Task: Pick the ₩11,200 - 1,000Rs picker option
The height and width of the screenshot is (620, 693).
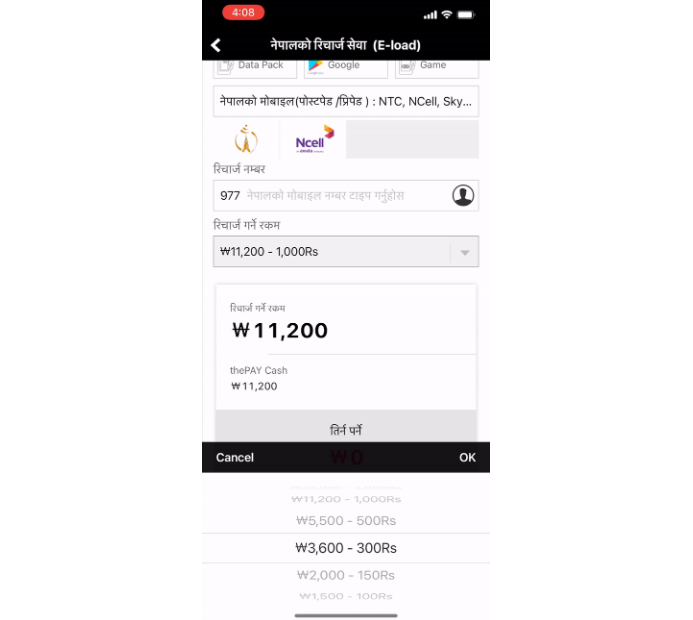Action: click(x=345, y=499)
